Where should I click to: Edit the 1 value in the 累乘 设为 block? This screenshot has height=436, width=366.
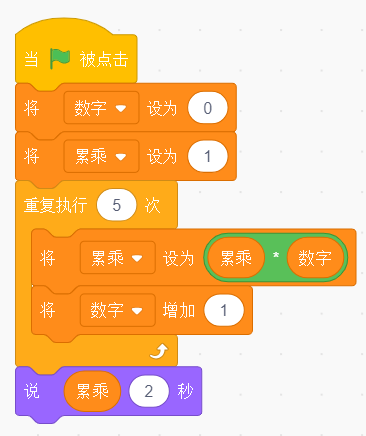coord(208,156)
